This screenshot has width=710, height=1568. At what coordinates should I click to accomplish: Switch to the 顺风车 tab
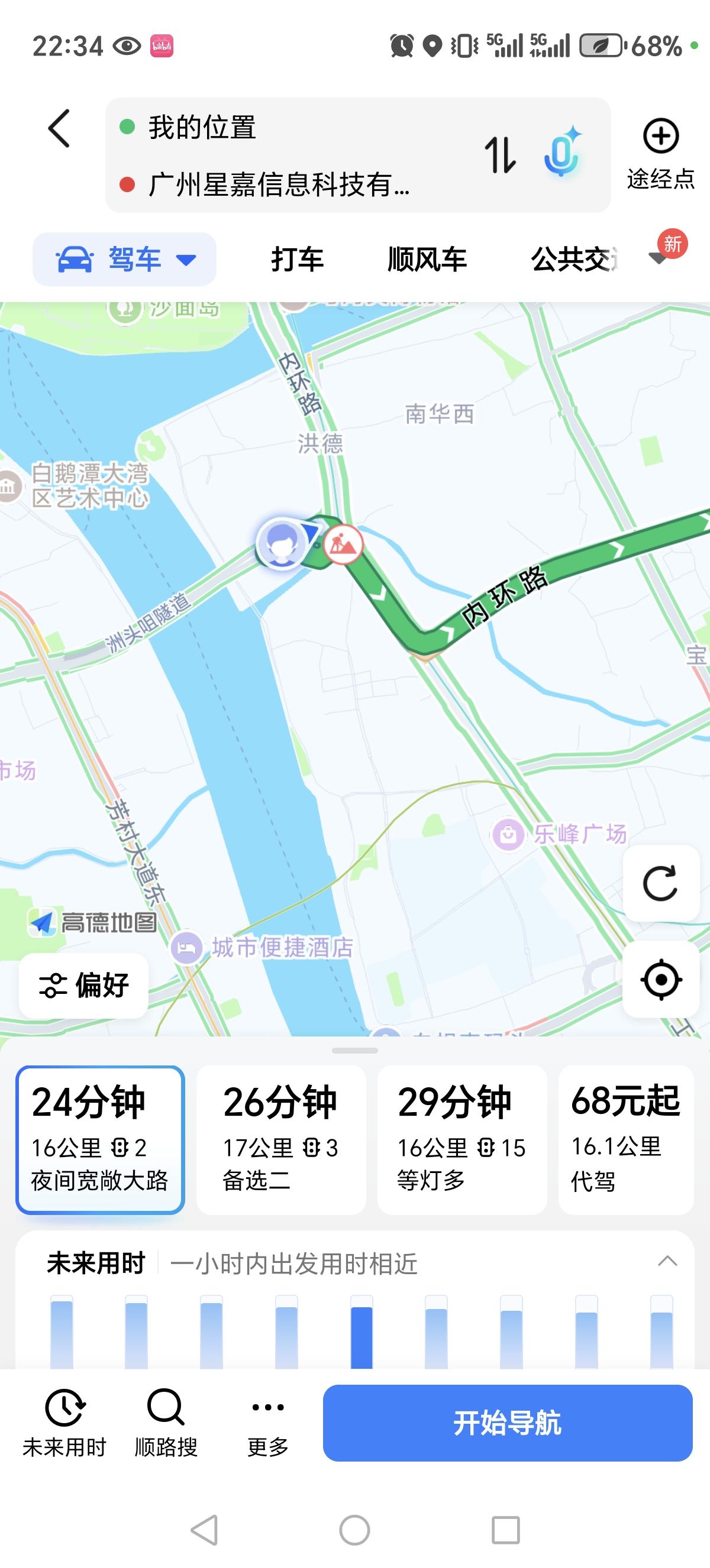click(x=426, y=259)
